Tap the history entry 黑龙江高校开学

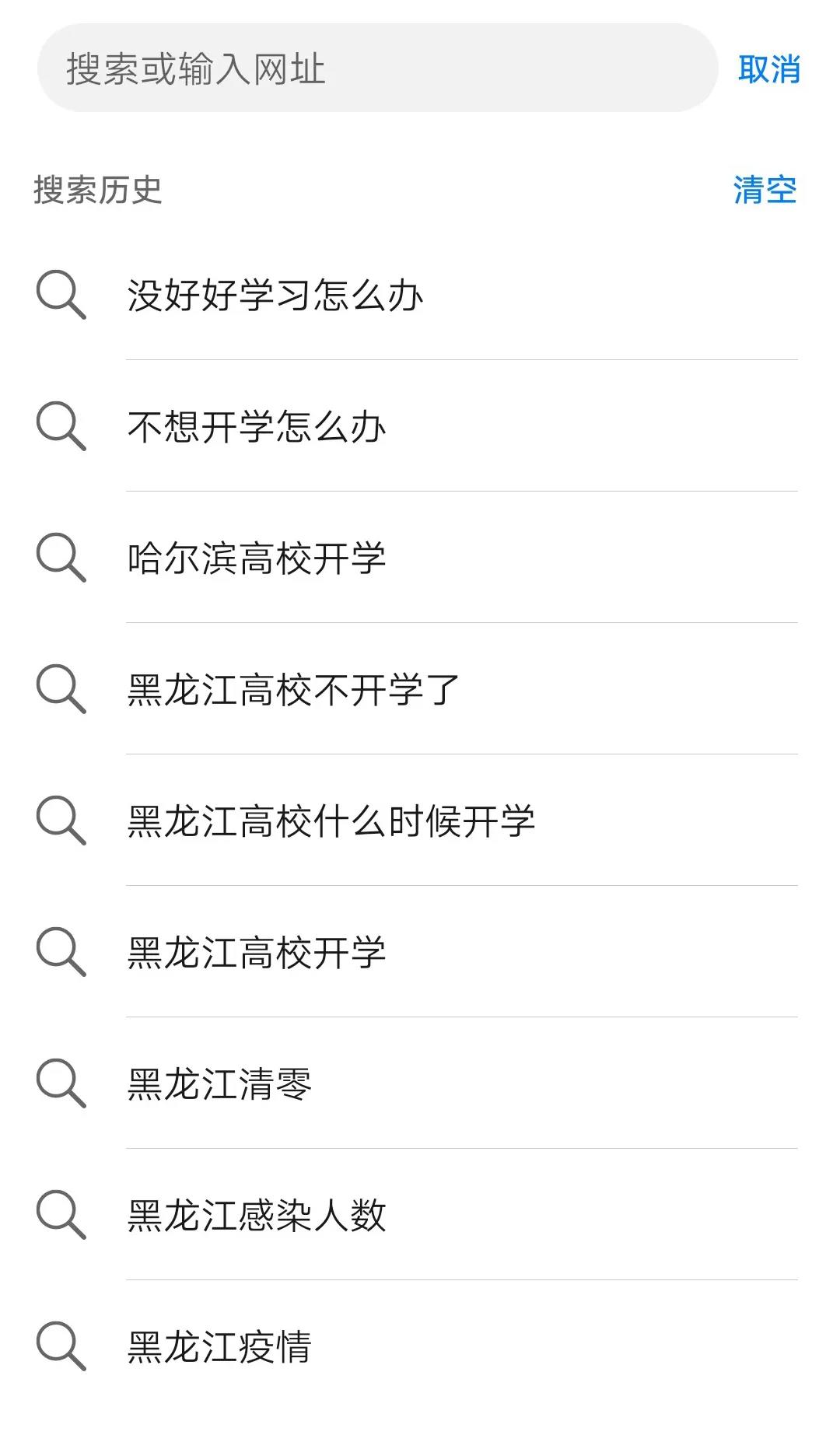coord(420,952)
